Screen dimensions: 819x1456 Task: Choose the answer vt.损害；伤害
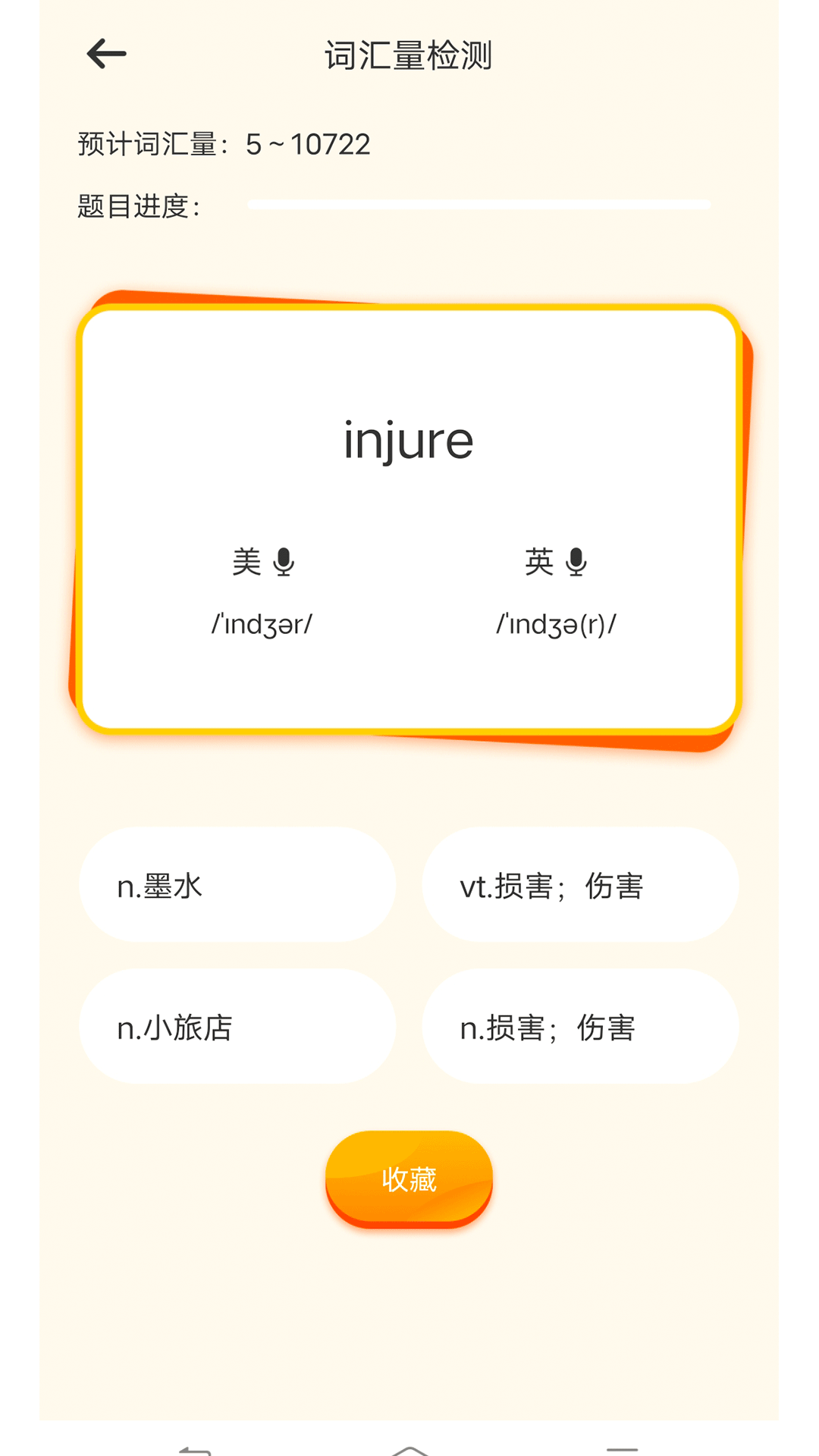tap(580, 885)
